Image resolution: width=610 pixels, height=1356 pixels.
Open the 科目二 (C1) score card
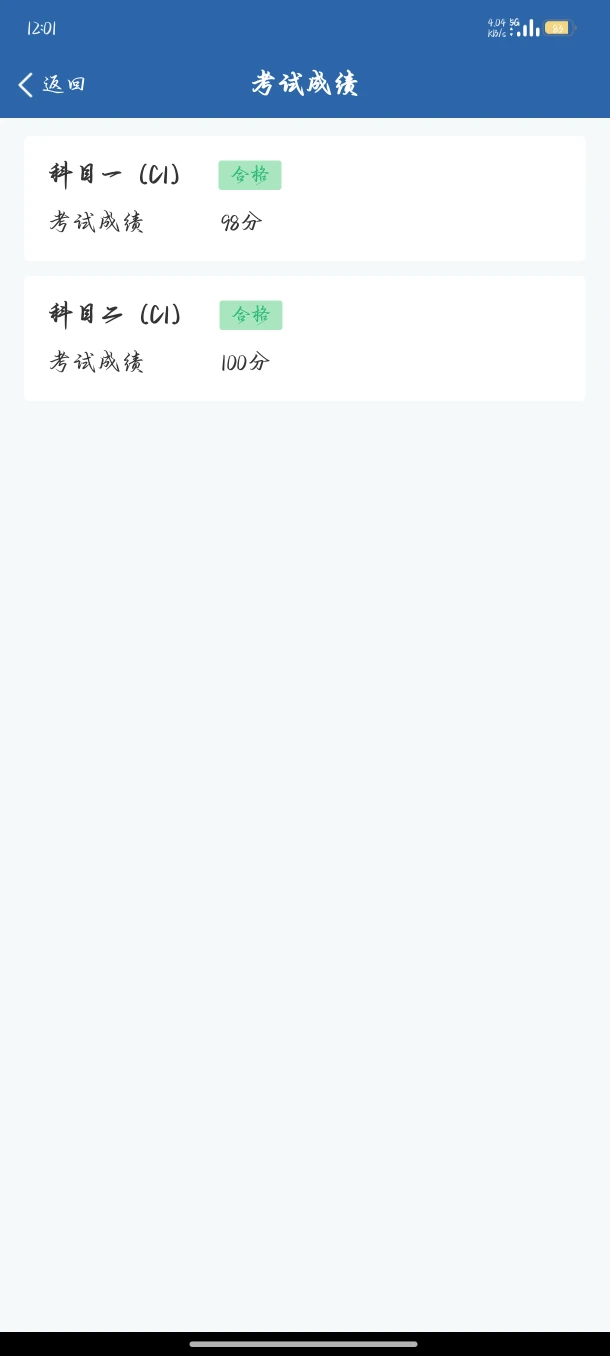coord(305,338)
